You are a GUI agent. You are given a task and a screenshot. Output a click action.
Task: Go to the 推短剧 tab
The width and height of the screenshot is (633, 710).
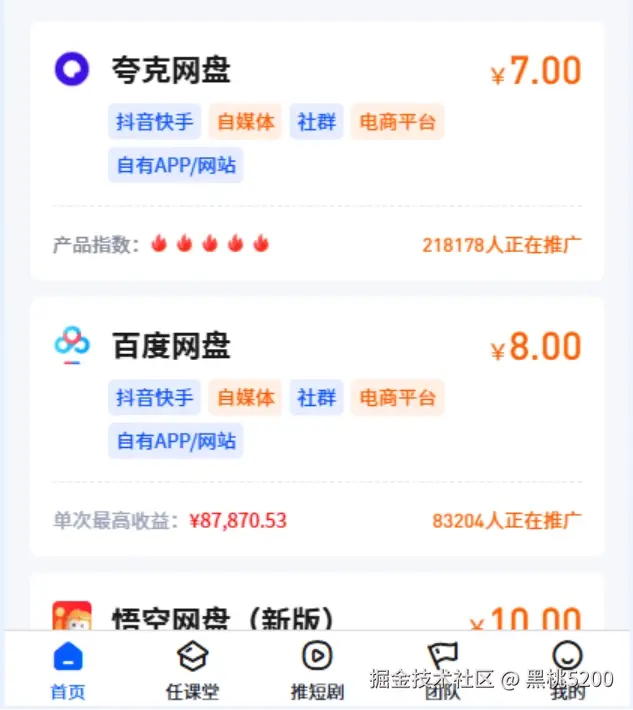317,670
